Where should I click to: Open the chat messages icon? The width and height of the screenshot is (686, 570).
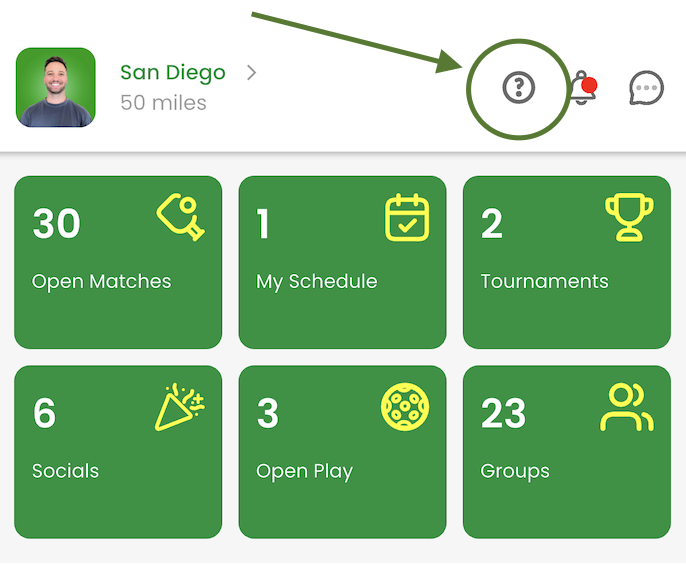coord(646,89)
